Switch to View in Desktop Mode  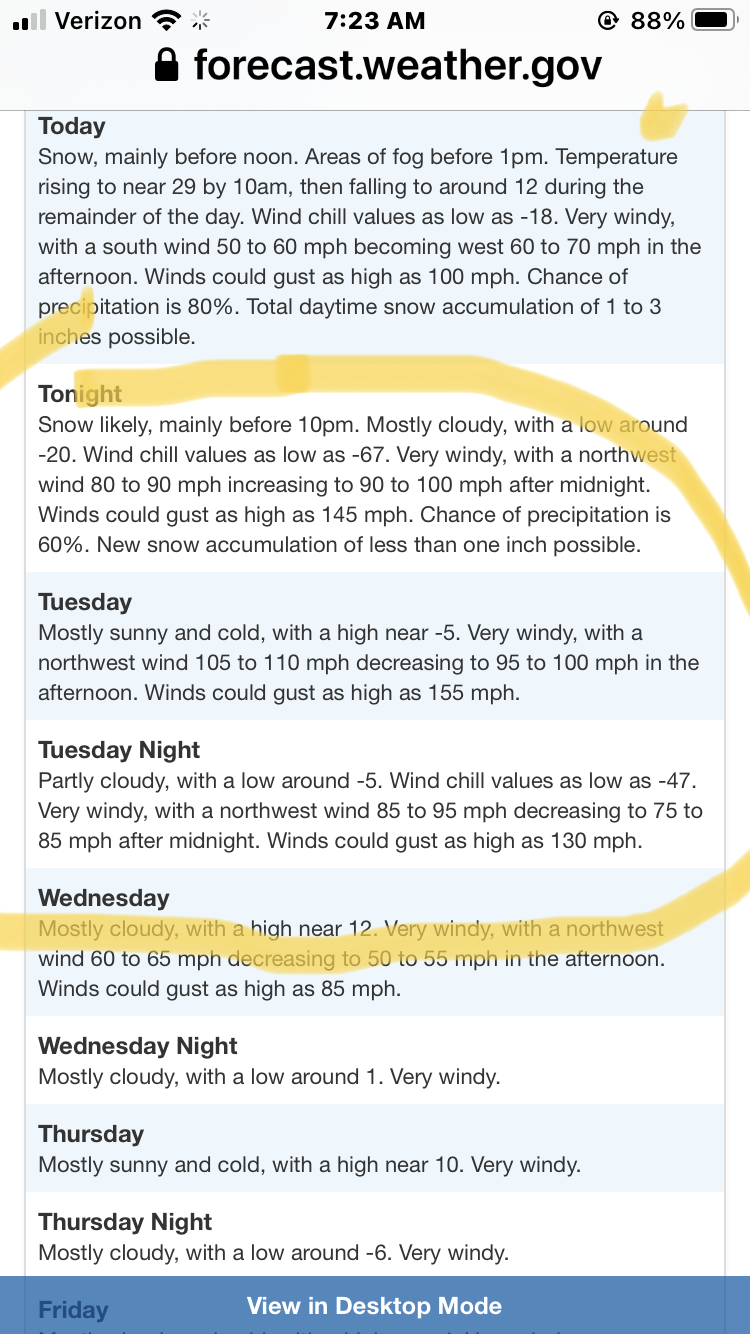pyautogui.click(x=374, y=1305)
